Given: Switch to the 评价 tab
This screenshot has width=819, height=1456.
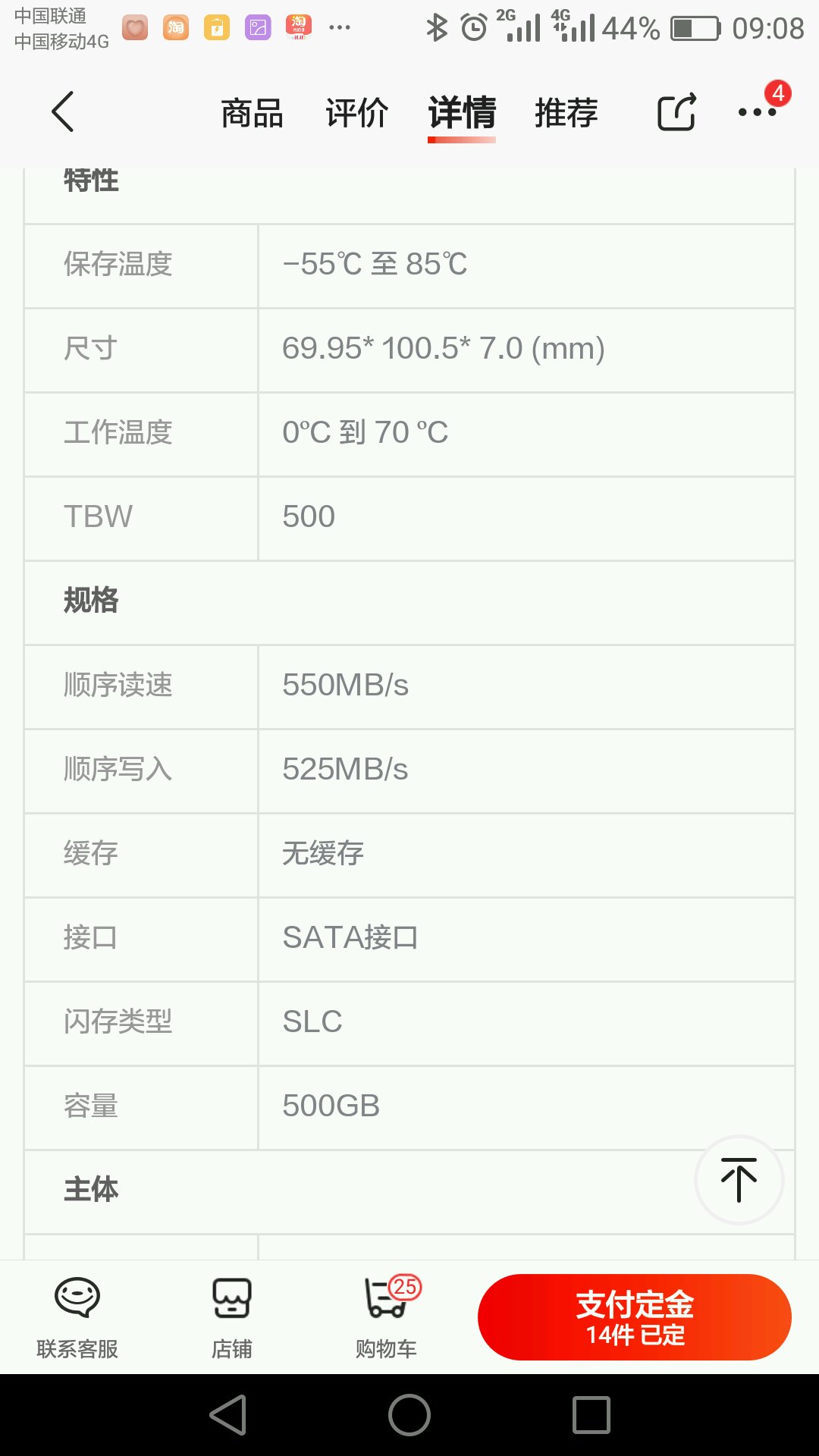Looking at the screenshot, I should pos(356,114).
